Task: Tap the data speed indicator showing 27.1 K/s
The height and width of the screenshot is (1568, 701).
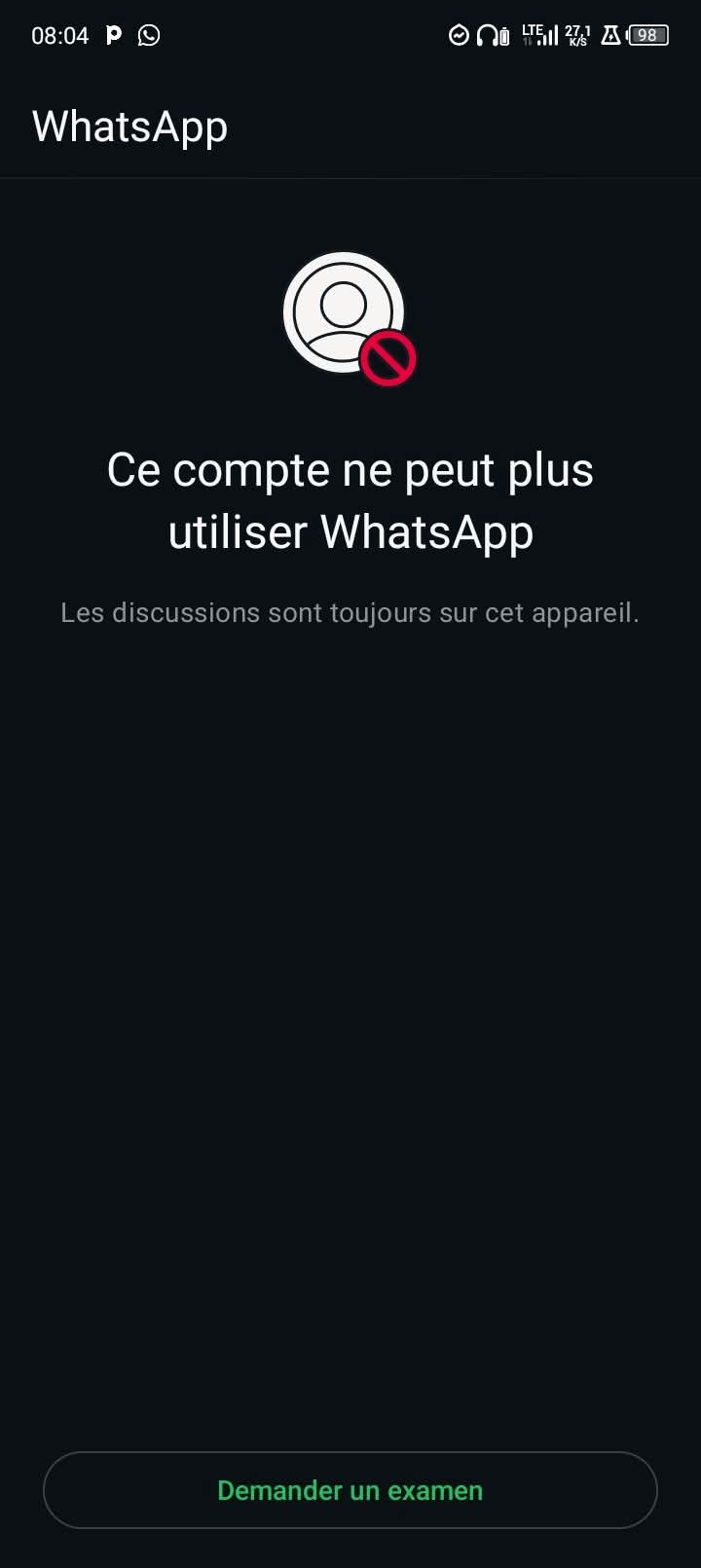Action: (574, 36)
